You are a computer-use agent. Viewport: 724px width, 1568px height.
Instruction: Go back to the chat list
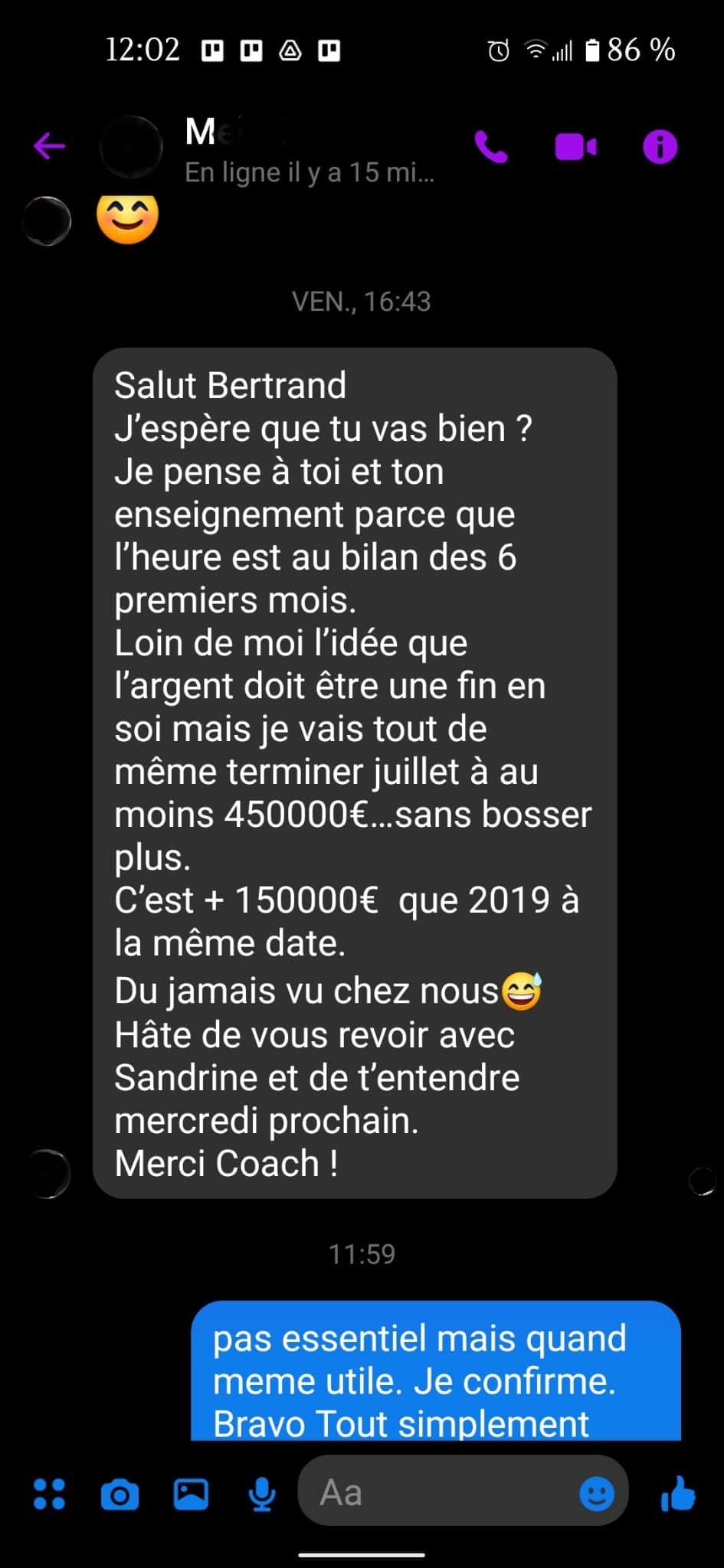[x=50, y=145]
